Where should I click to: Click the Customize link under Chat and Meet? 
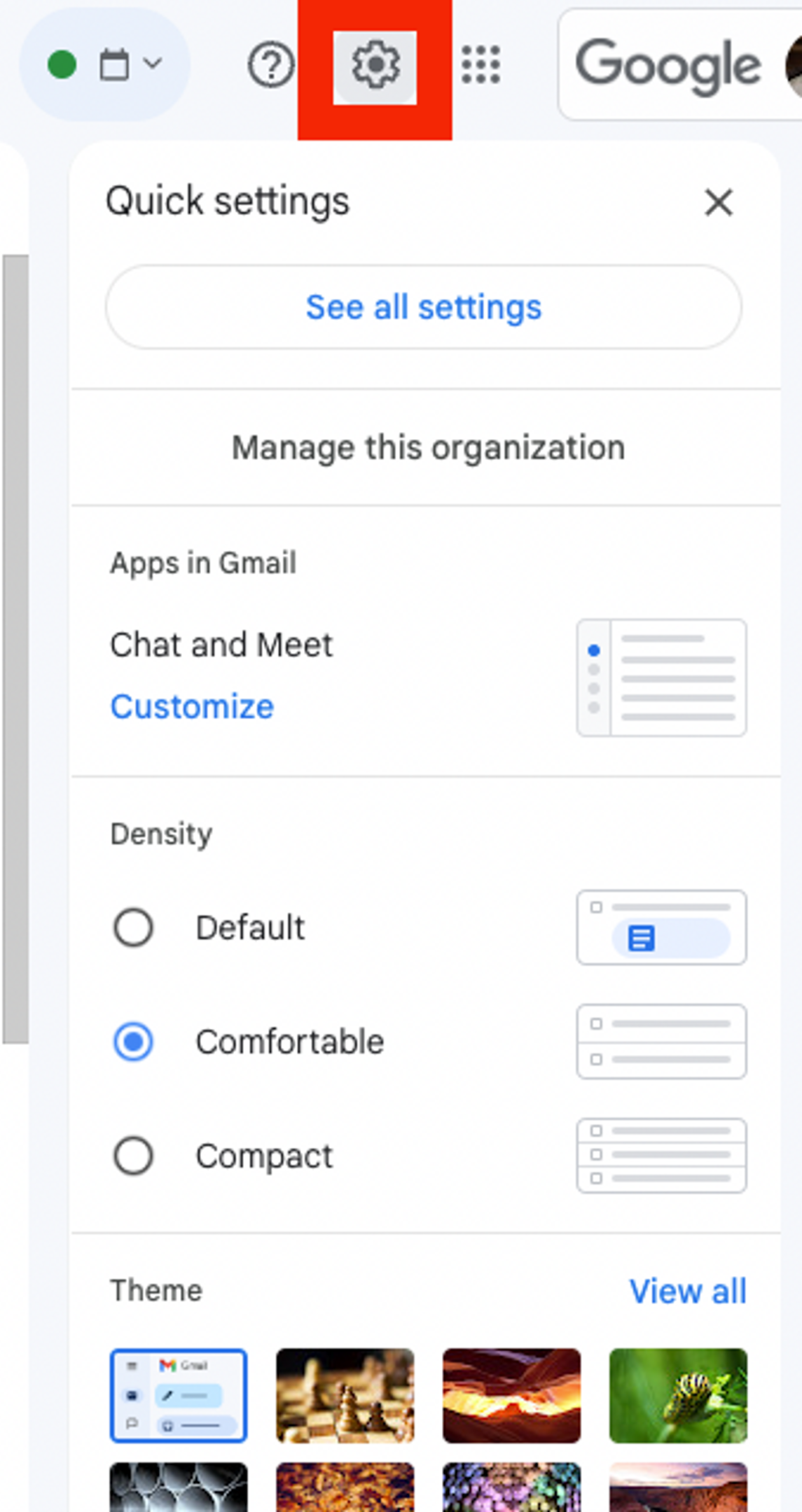coord(192,706)
